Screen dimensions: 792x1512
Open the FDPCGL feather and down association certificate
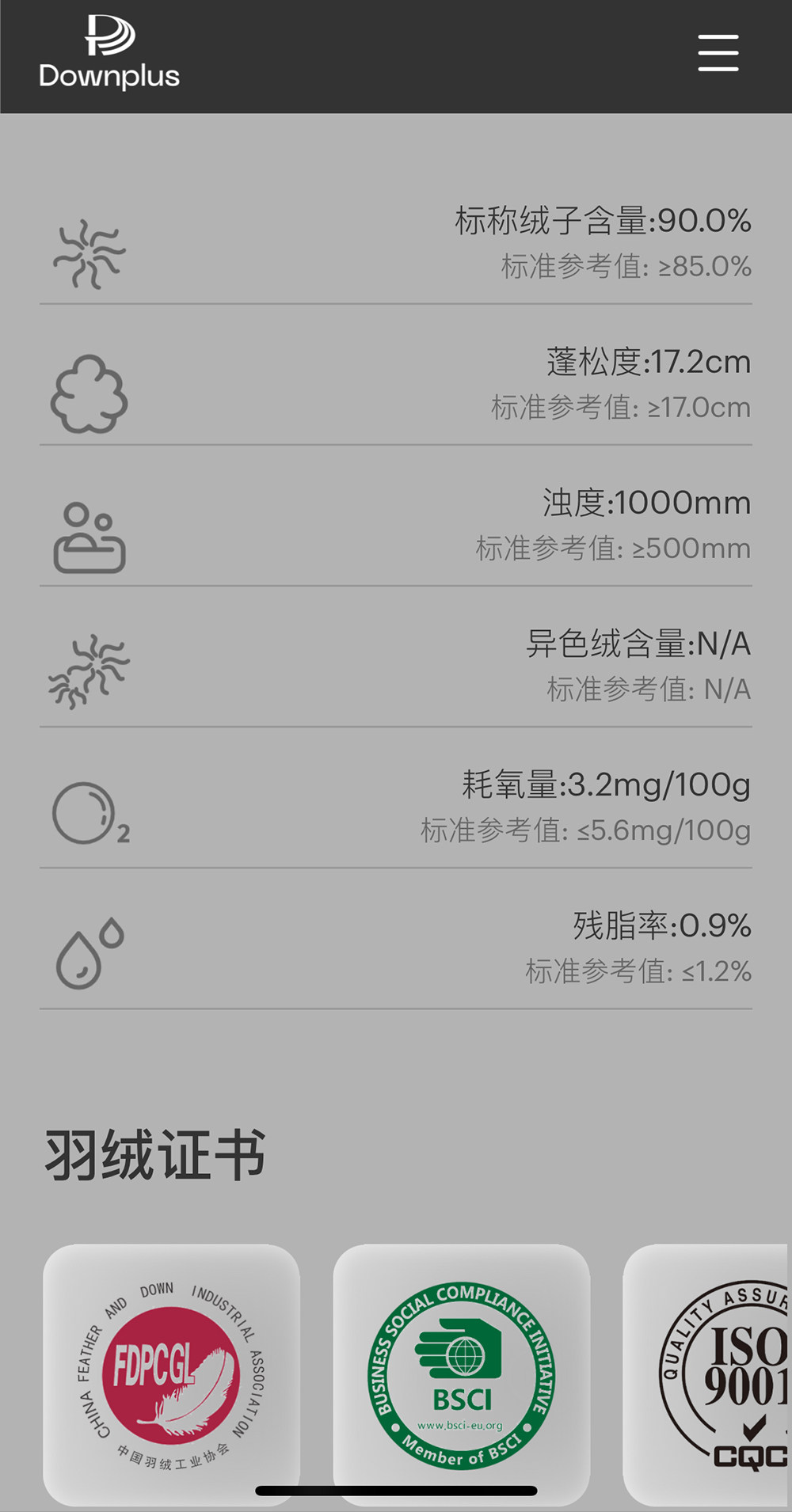172,1374
